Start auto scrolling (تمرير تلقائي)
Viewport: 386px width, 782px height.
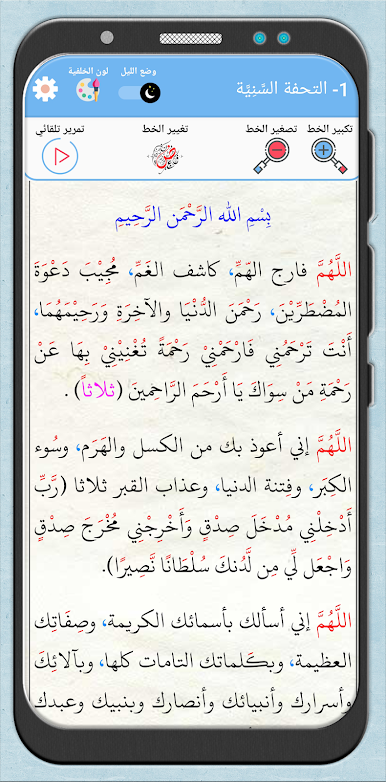coord(60,156)
